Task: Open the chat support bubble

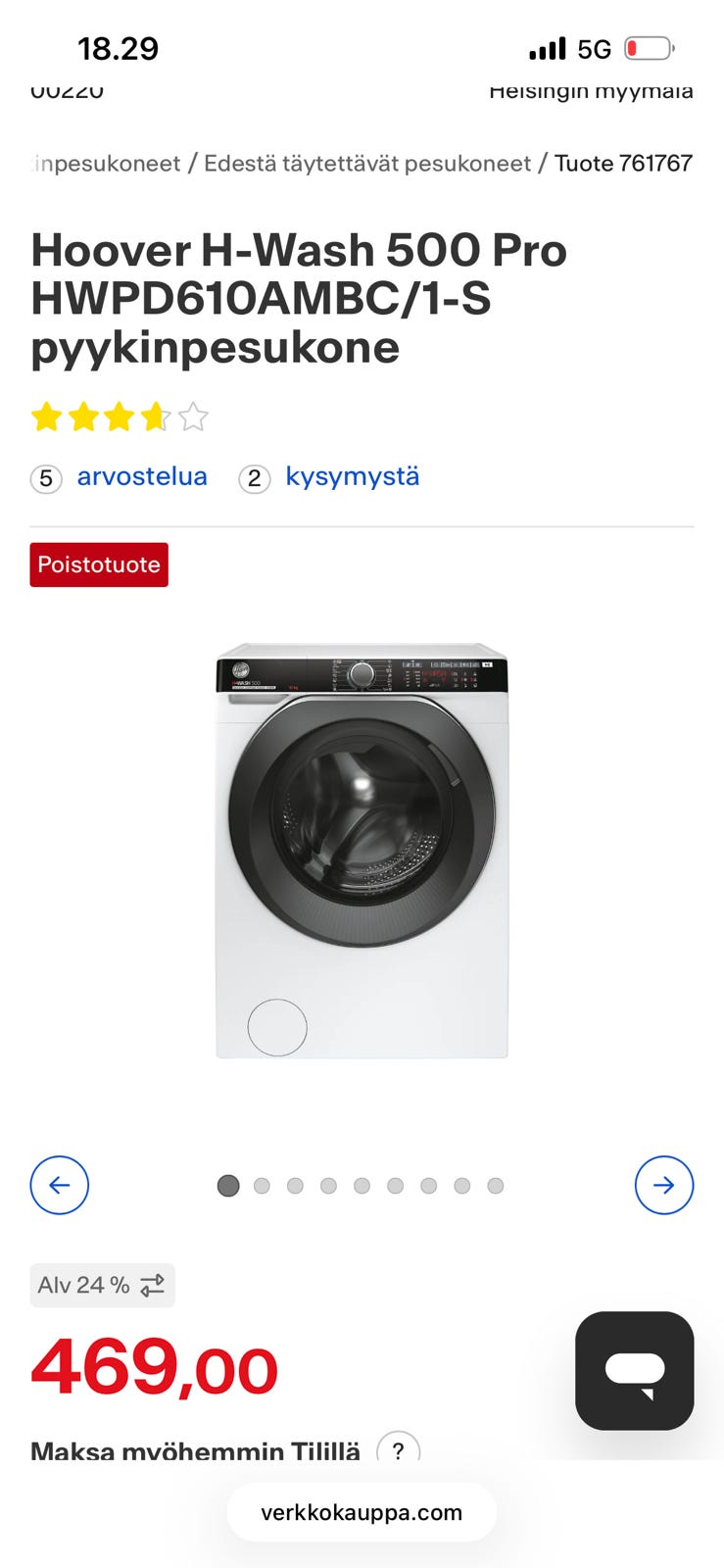Action: (x=635, y=1370)
